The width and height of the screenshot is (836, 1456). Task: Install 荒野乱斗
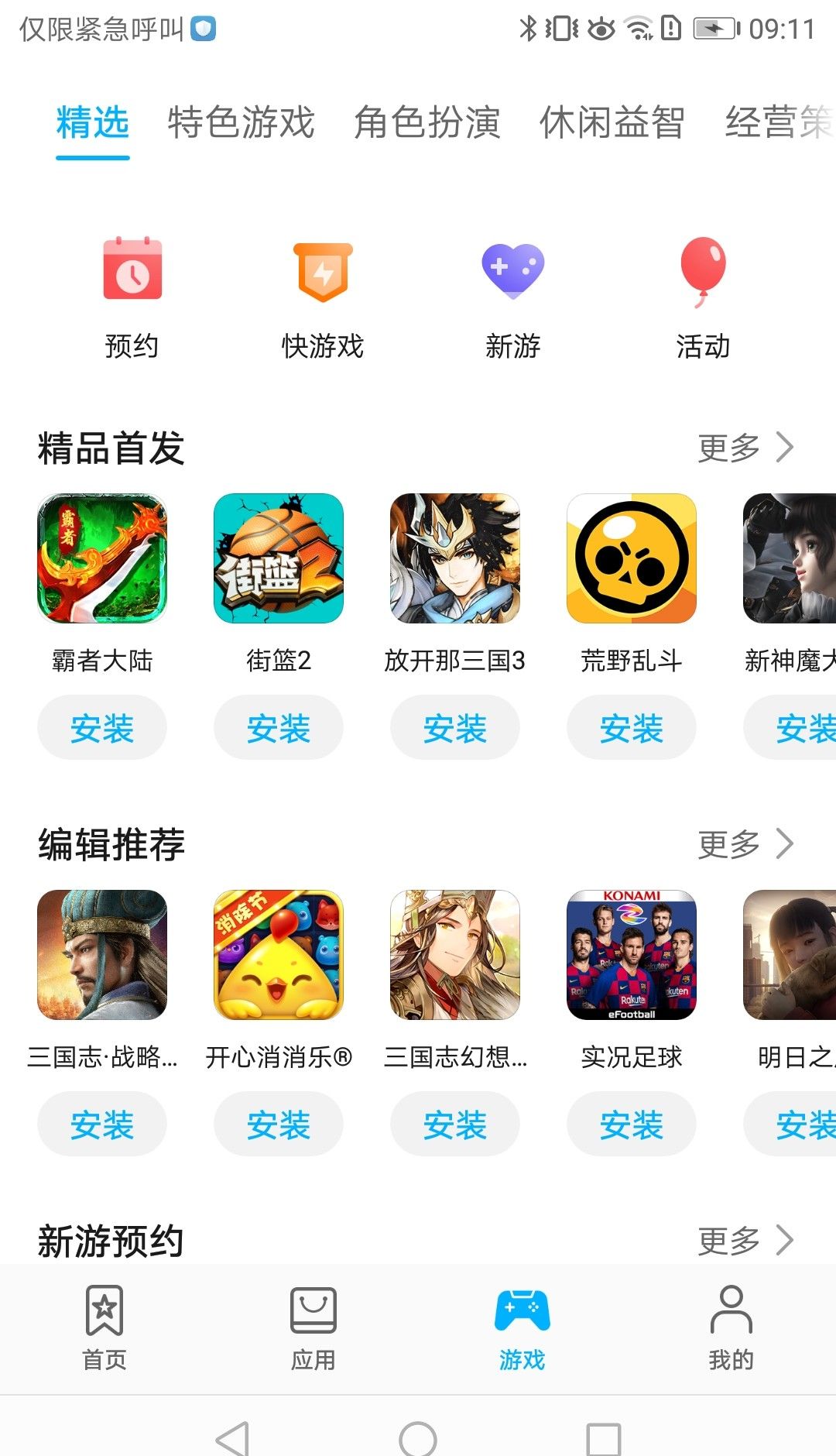(x=632, y=728)
